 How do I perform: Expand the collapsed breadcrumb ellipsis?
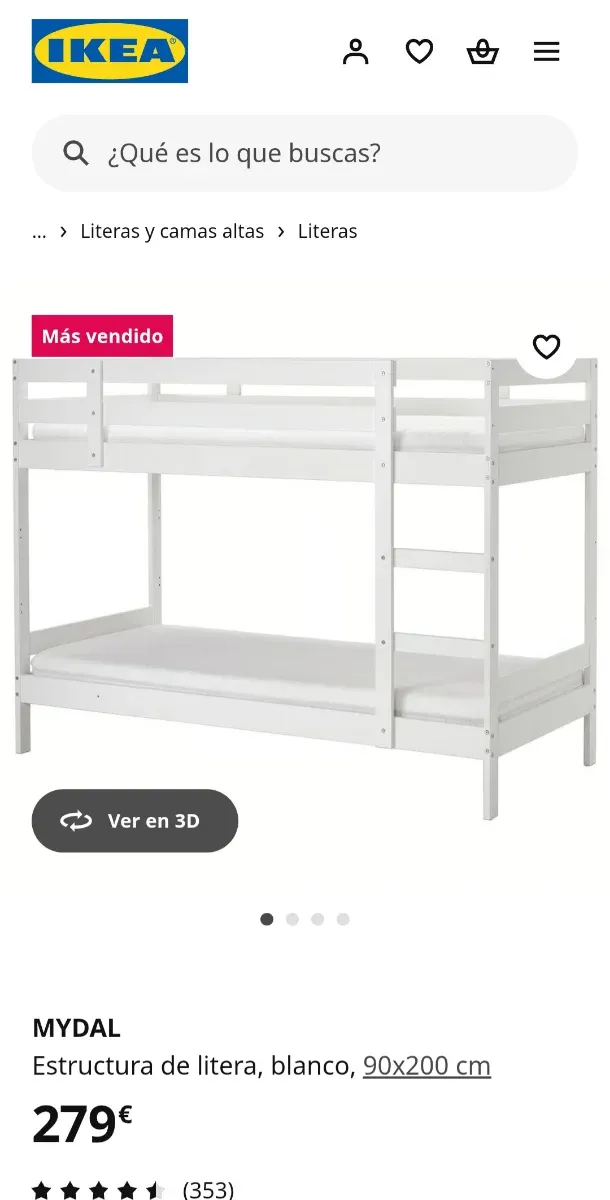[x=39, y=231]
